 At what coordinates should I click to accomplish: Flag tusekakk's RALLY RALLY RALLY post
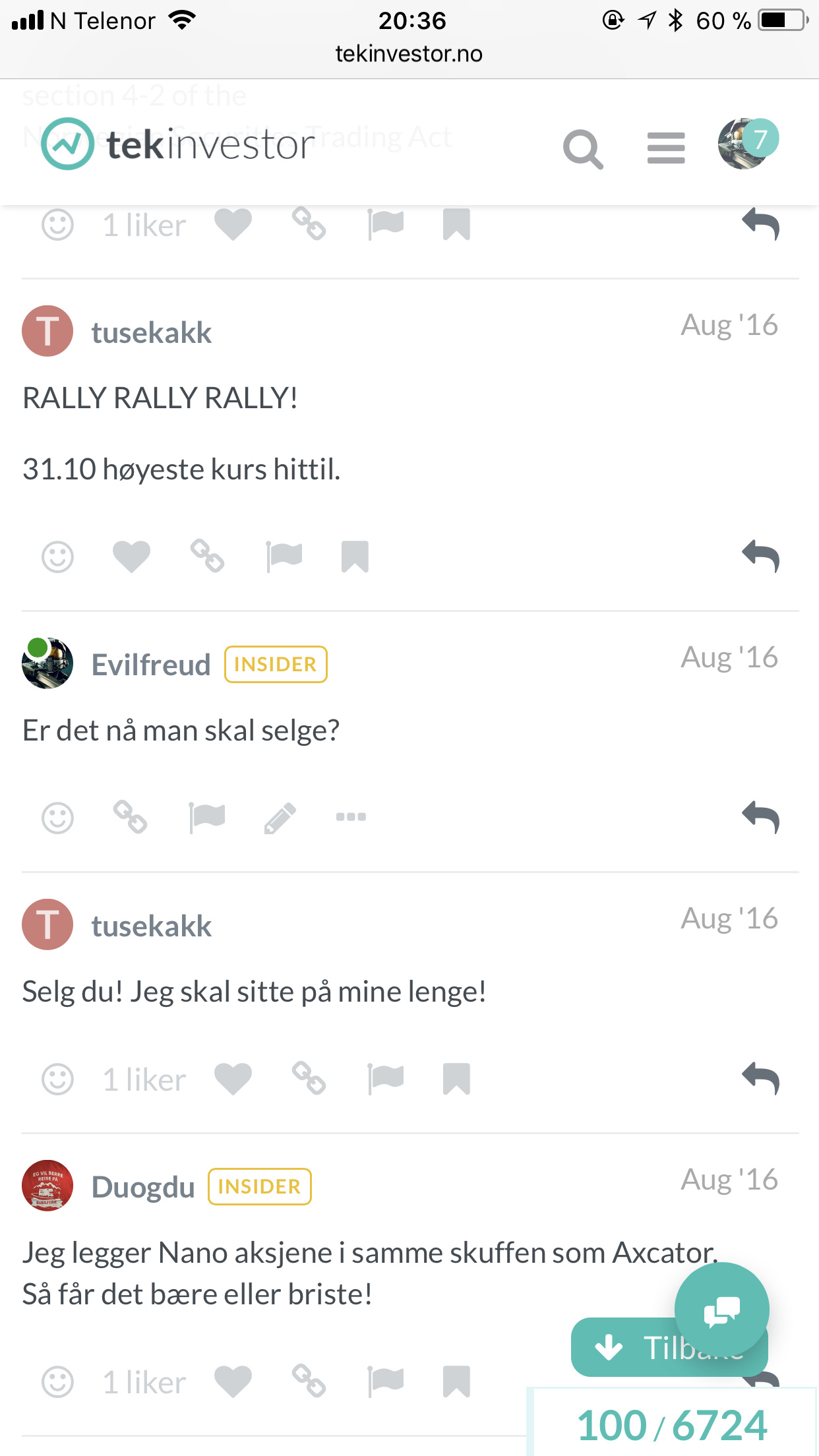pos(284,556)
